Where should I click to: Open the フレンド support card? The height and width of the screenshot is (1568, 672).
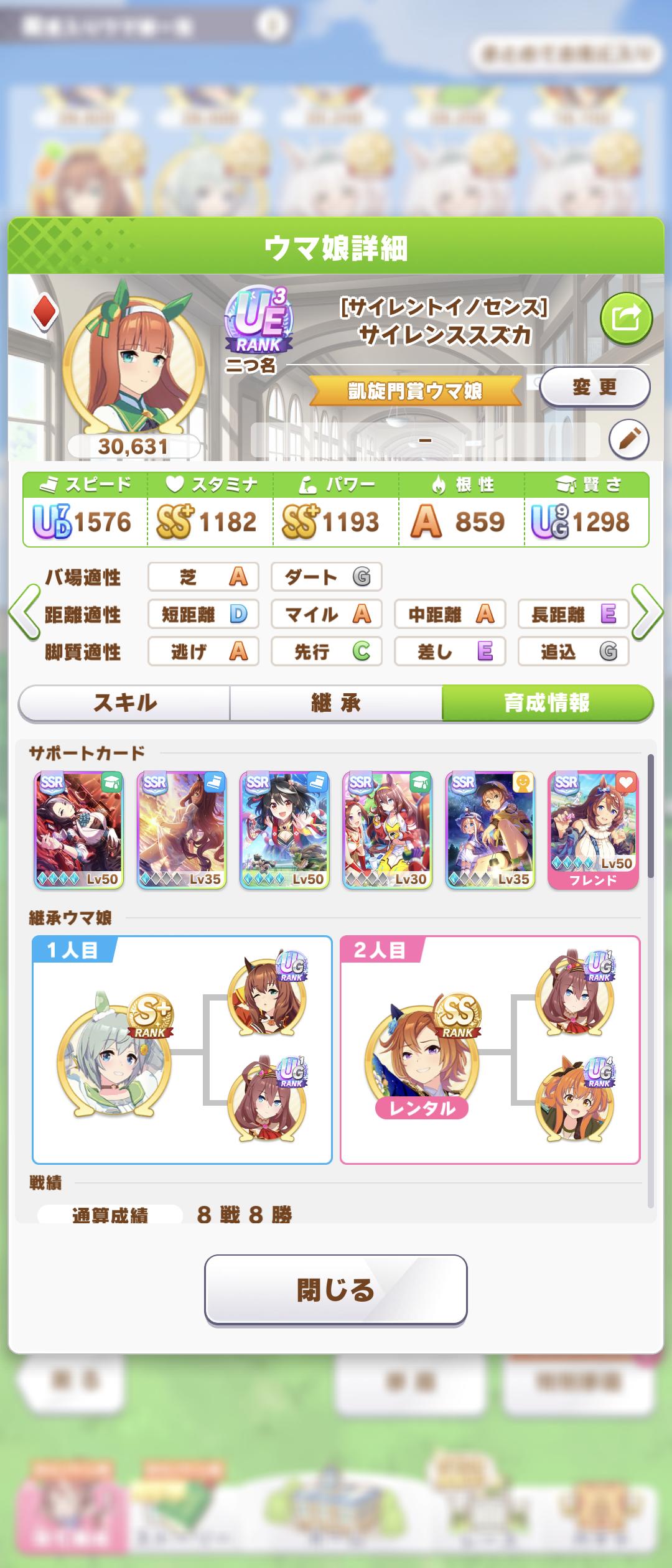(x=593, y=830)
